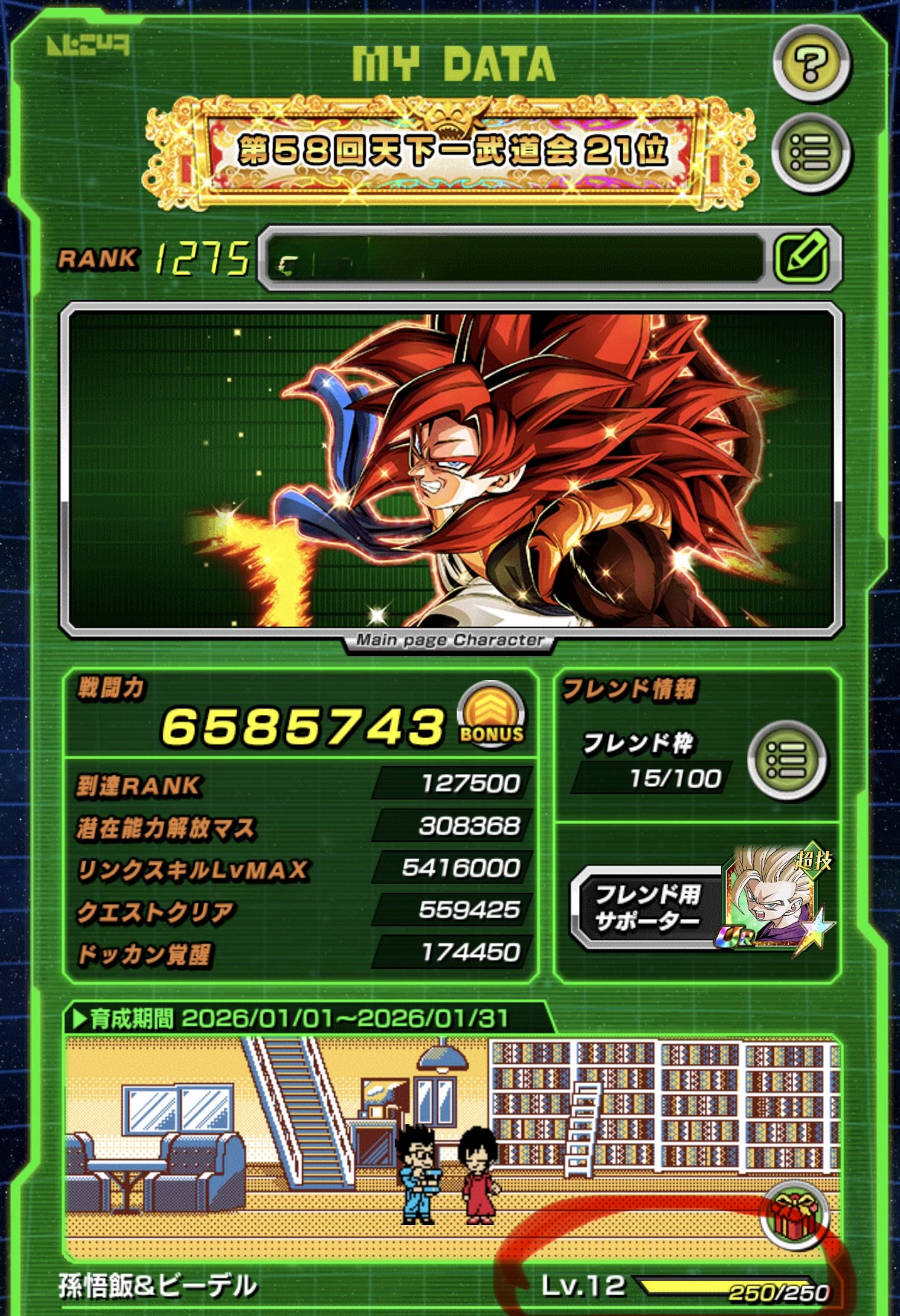Open the friend list under フレンド枠
This screenshot has height=1316, width=900.
(787, 760)
